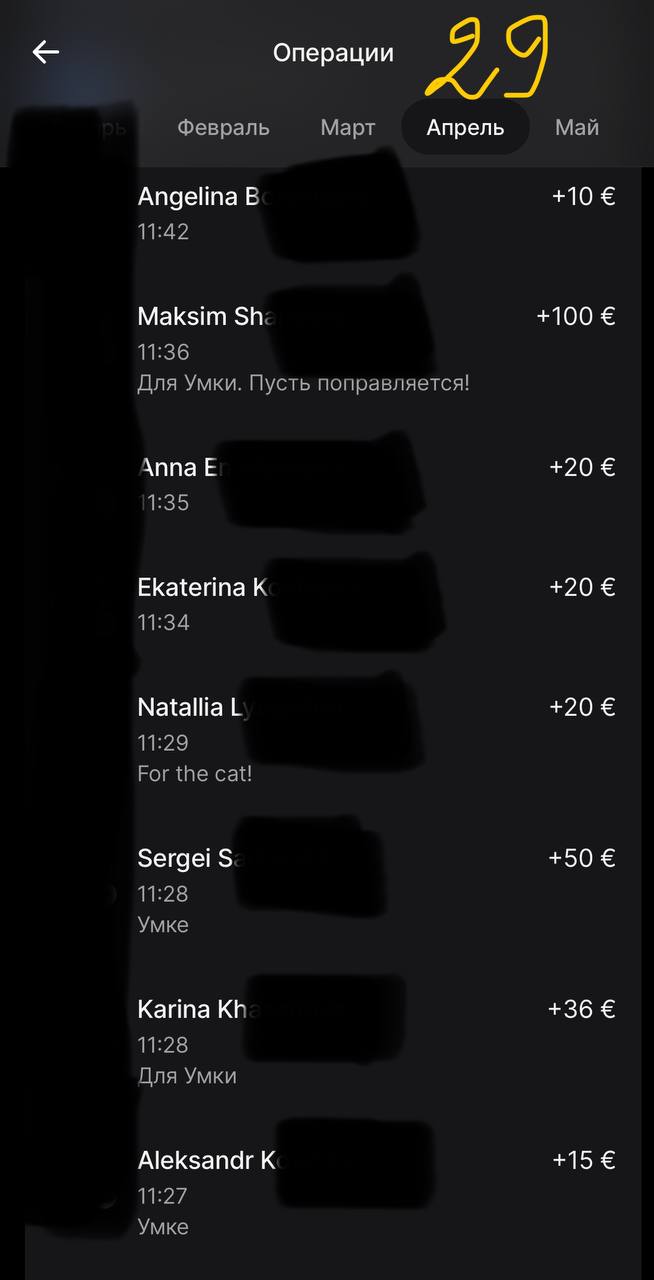Switch to the Март tab
This screenshot has width=654, height=1280.
point(348,128)
